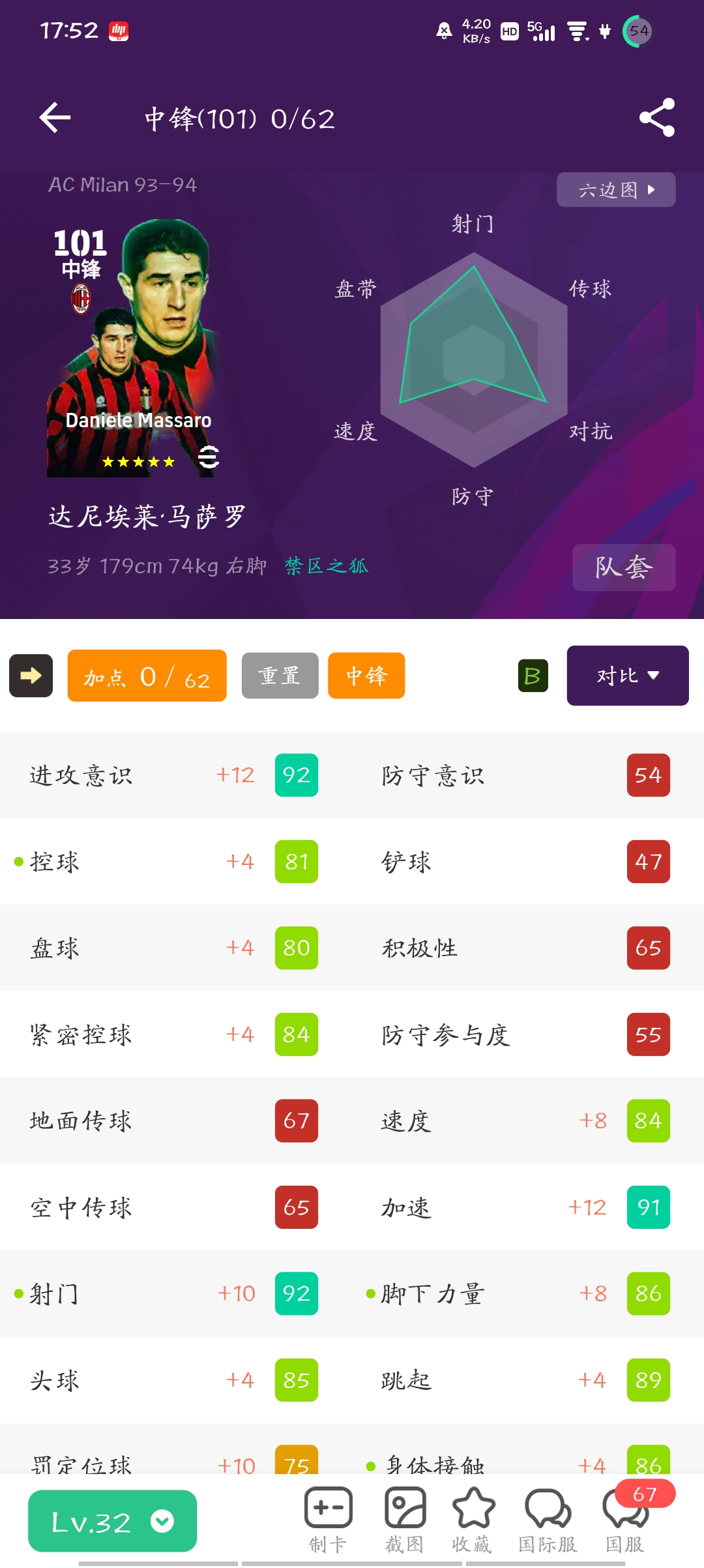
Task: Select the 中锋 position chip
Action: click(x=366, y=676)
